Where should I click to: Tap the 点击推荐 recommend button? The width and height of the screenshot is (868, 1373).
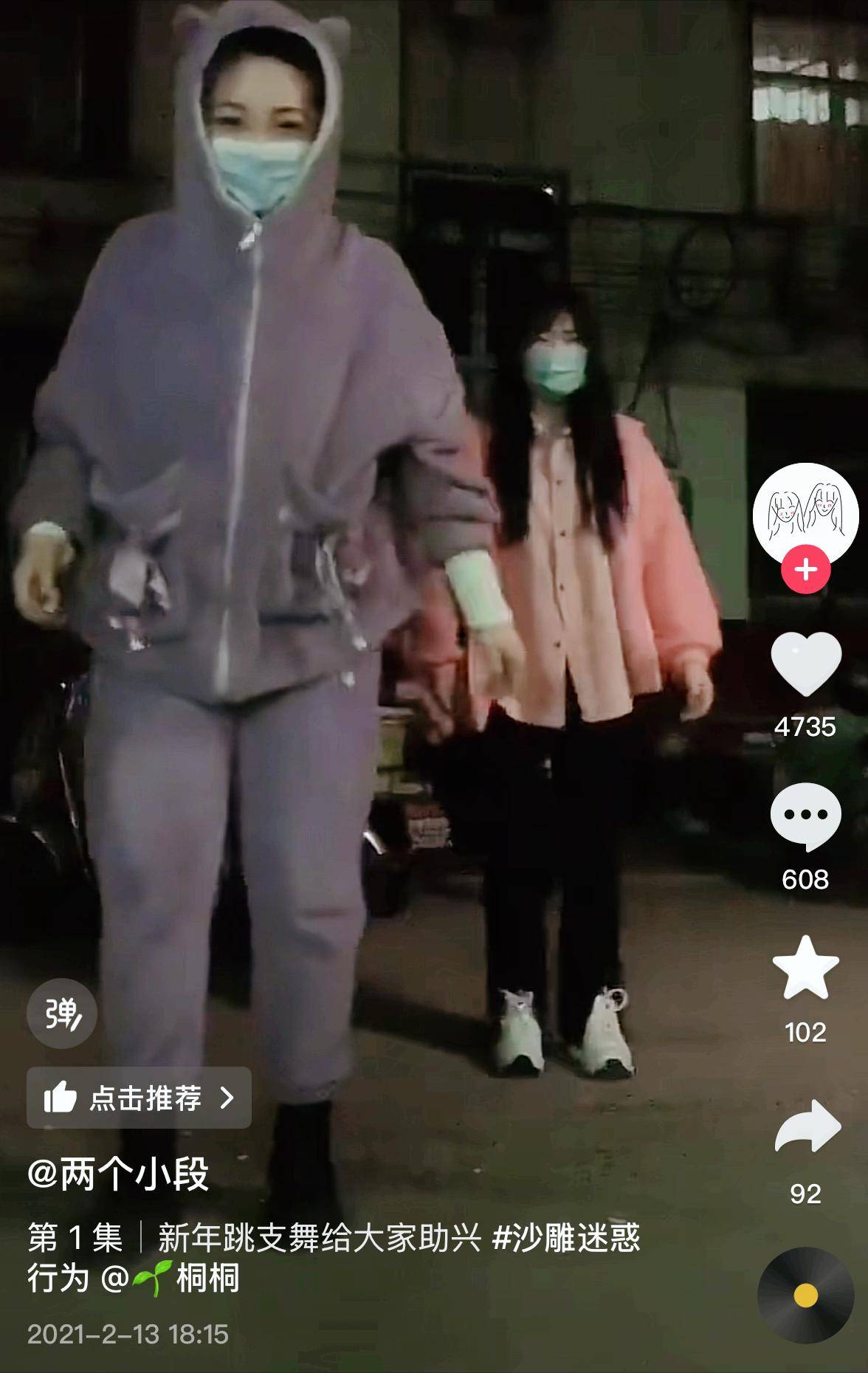pyautogui.click(x=139, y=1098)
